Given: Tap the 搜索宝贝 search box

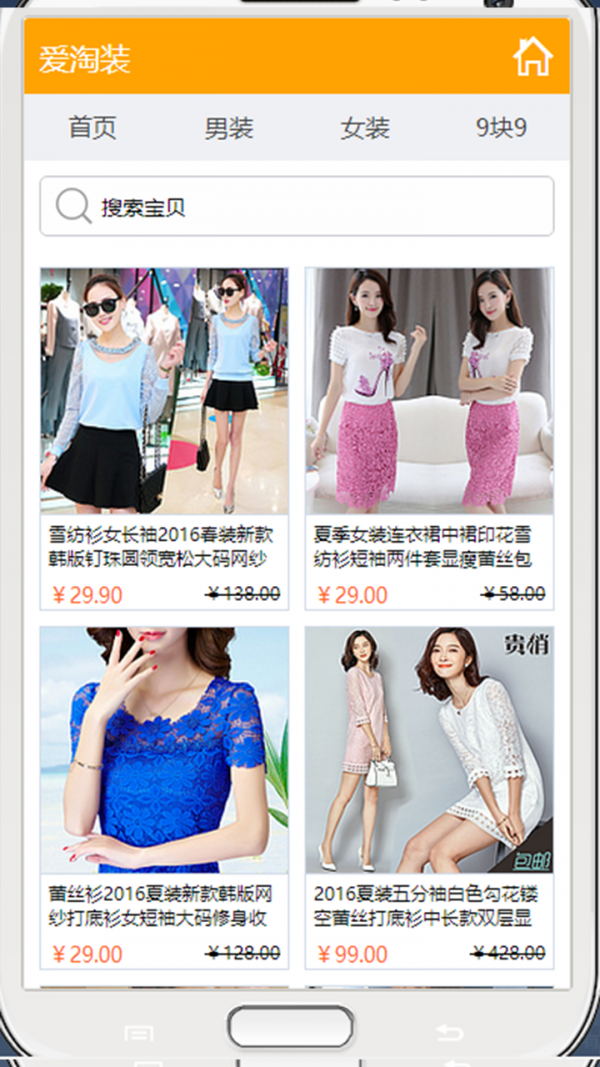Looking at the screenshot, I should [297, 207].
